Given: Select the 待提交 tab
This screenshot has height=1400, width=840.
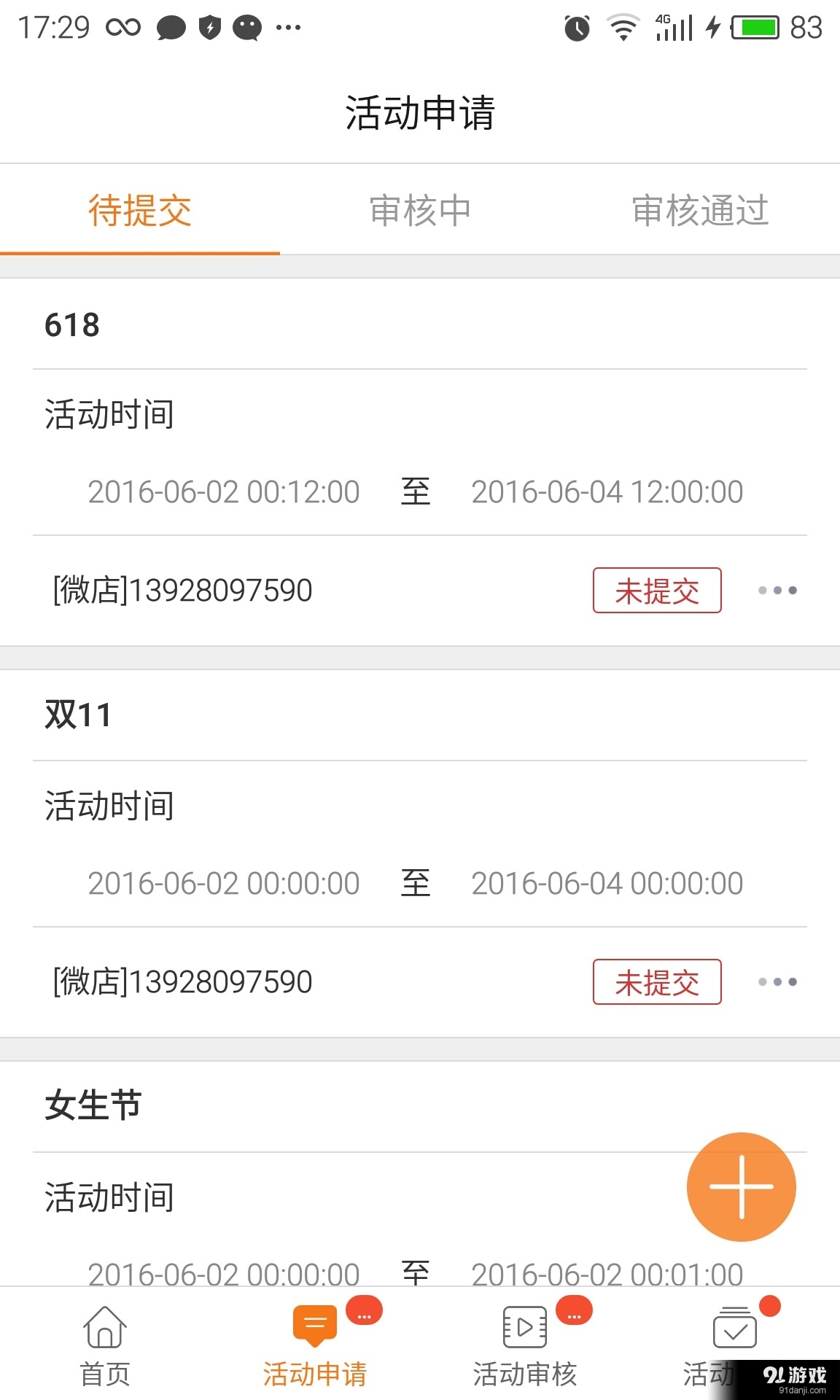Looking at the screenshot, I should (139, 211).
